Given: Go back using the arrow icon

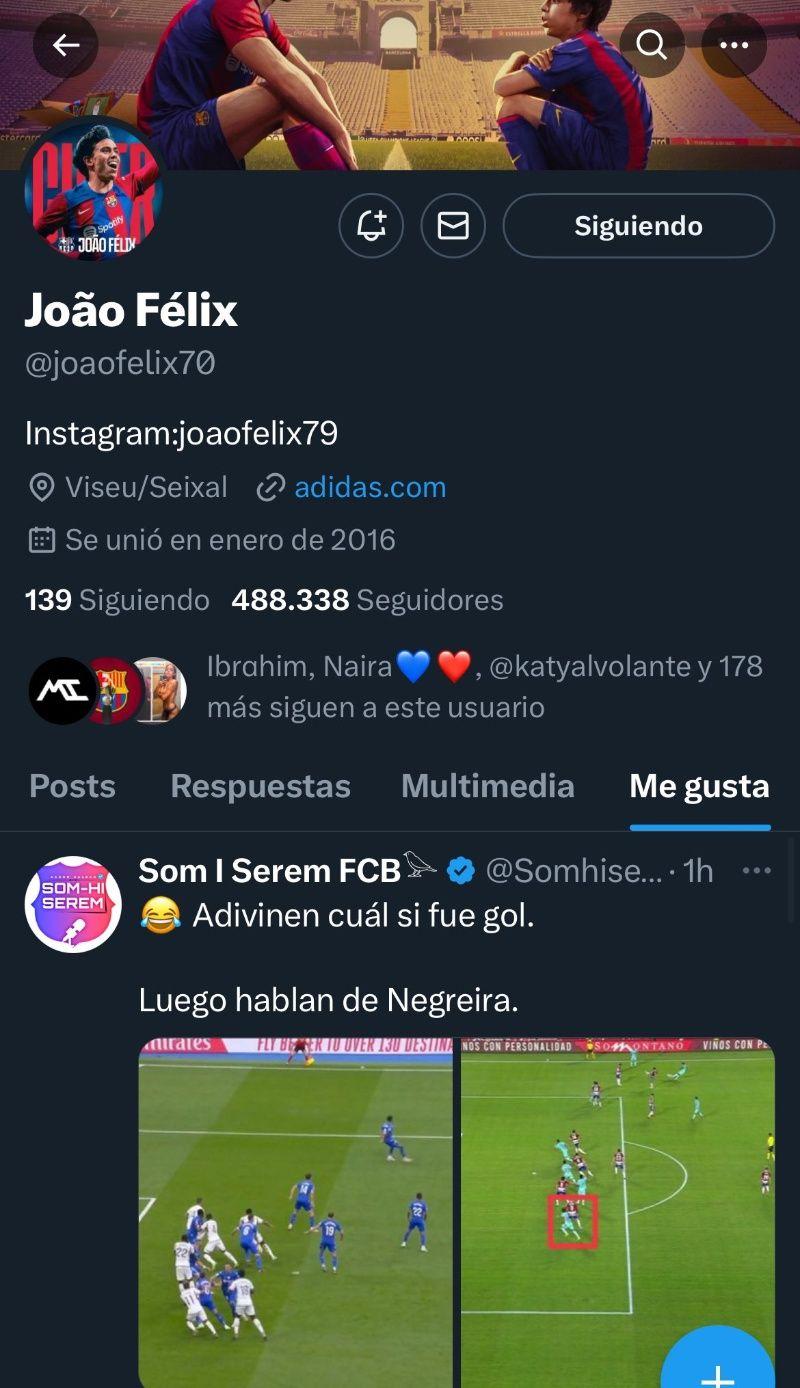Looking at the screenshot, I should pos(66,45).
